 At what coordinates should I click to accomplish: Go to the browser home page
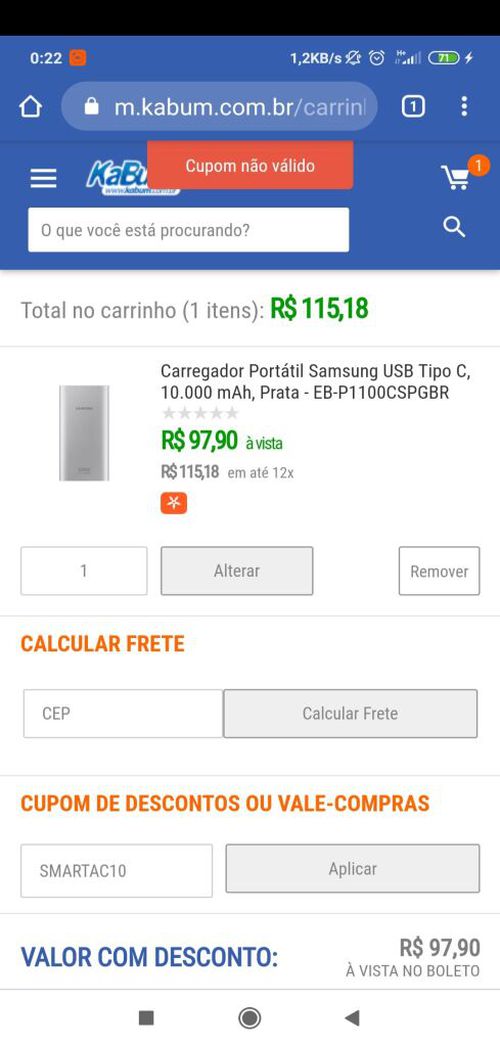click(x=31, y=106)
